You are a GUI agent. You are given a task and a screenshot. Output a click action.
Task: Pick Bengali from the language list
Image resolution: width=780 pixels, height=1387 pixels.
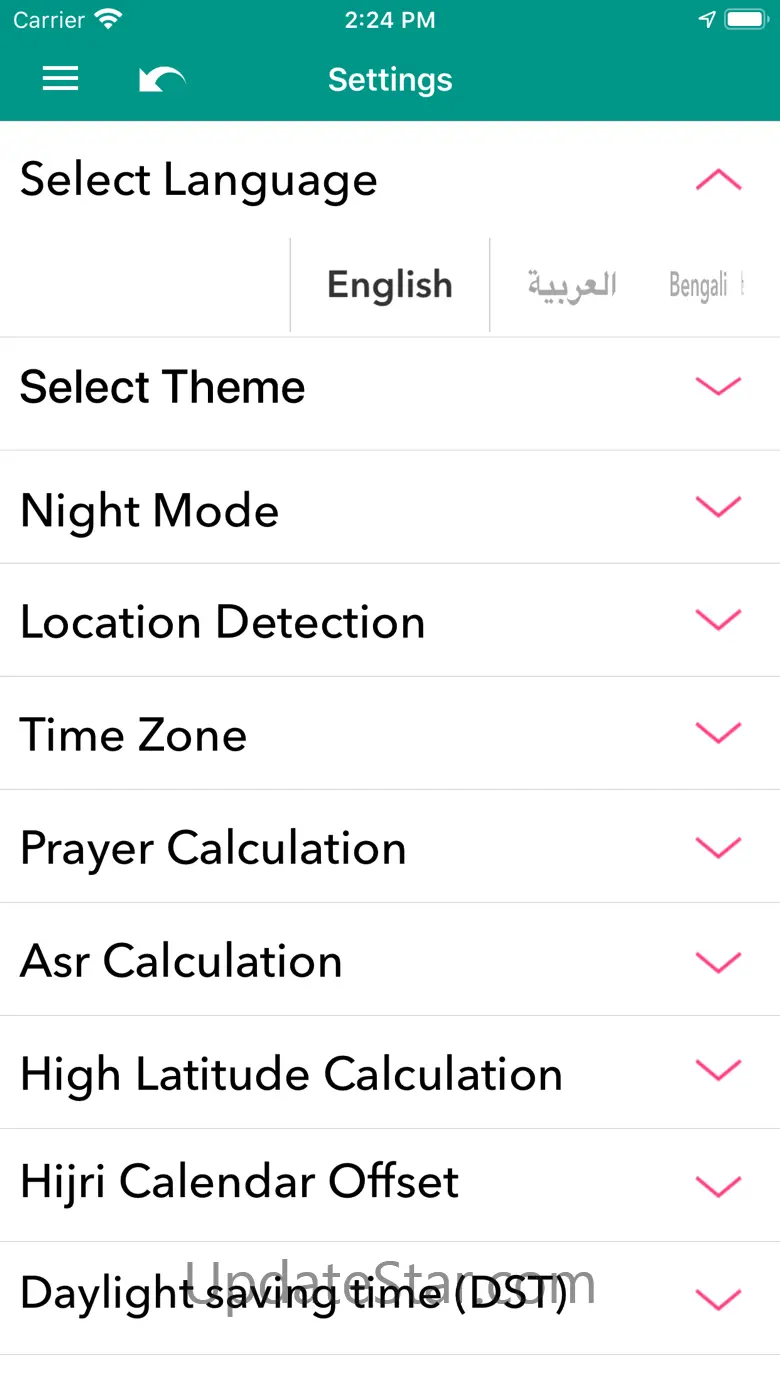click(700, 286)
